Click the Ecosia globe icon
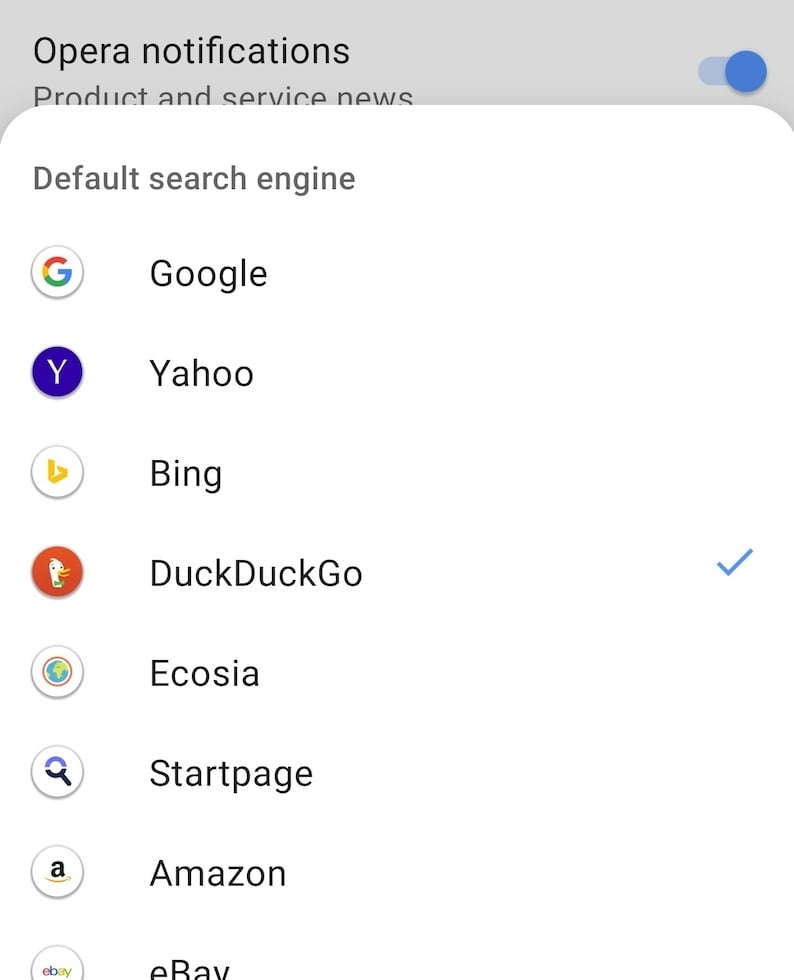794x980 pixels. click(x=57, y=672)
